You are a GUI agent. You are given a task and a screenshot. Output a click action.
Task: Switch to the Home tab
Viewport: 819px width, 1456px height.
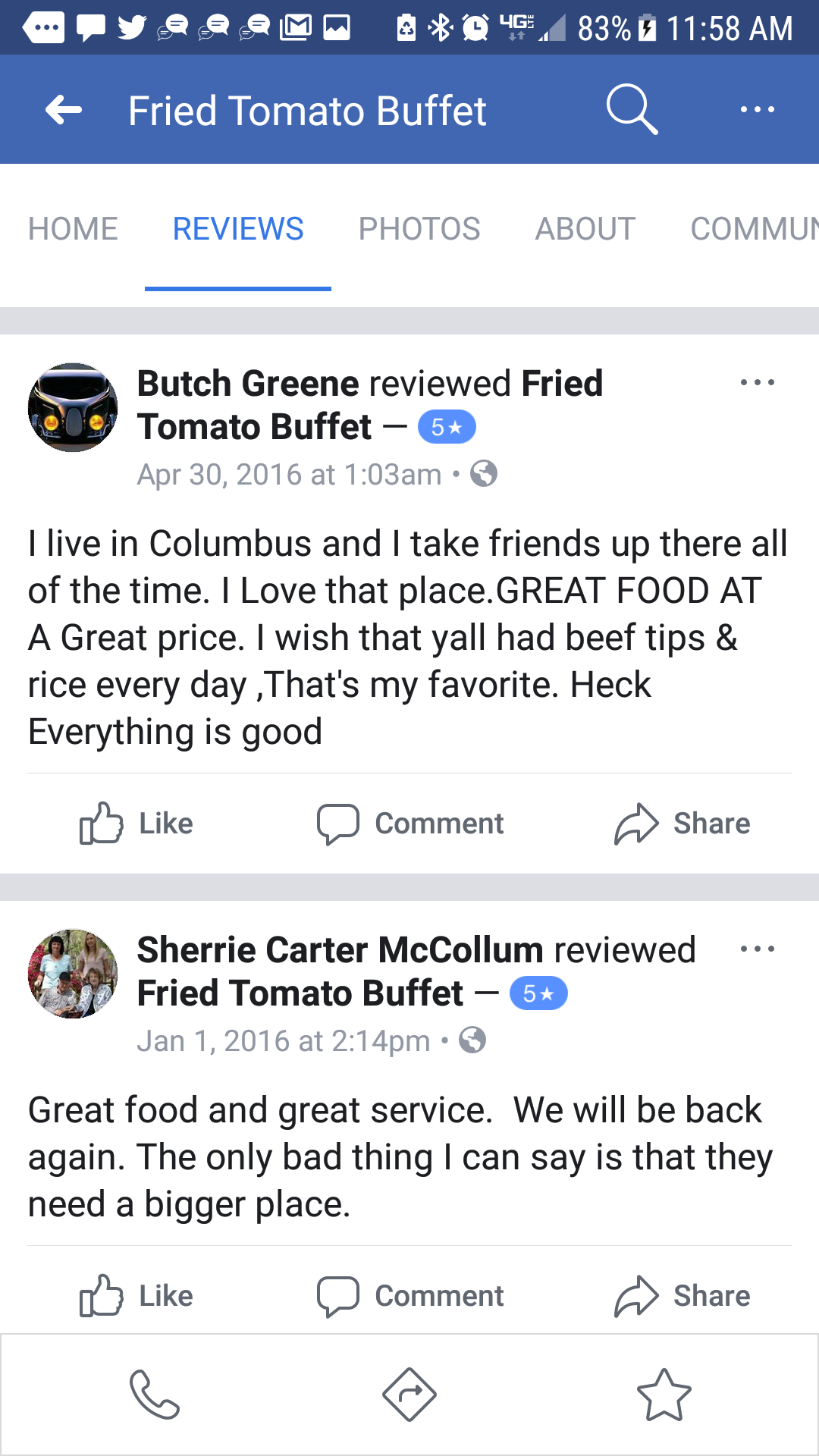click(x=73, y=229)
